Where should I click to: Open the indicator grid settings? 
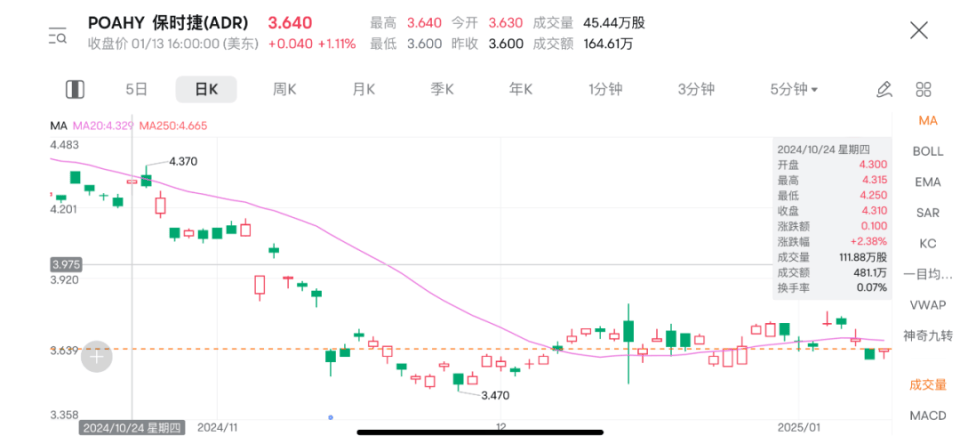click(924, 89)
